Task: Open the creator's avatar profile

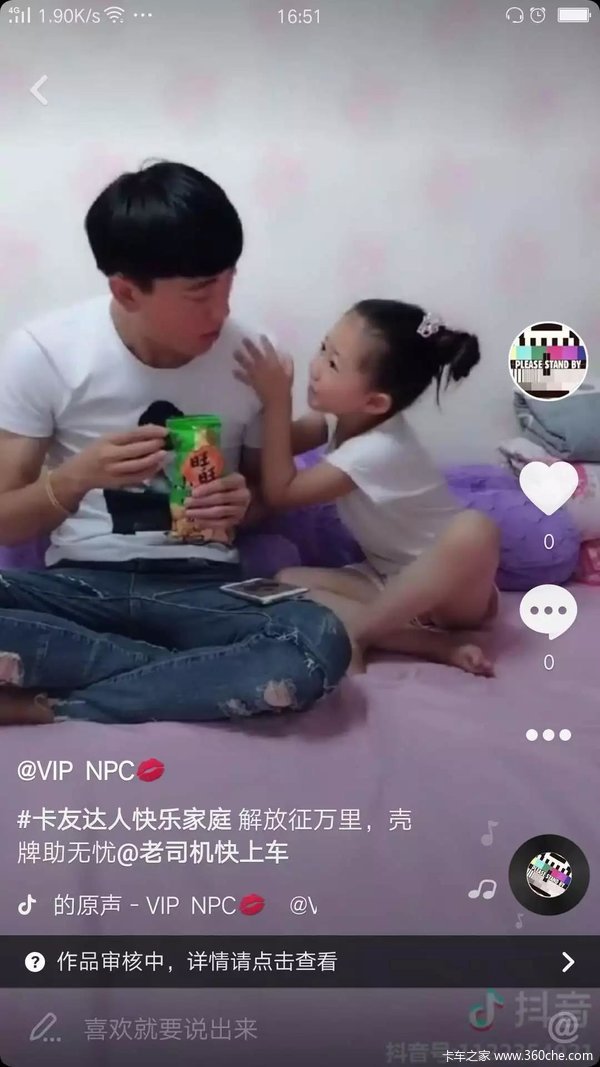Action: coord(548,361)
